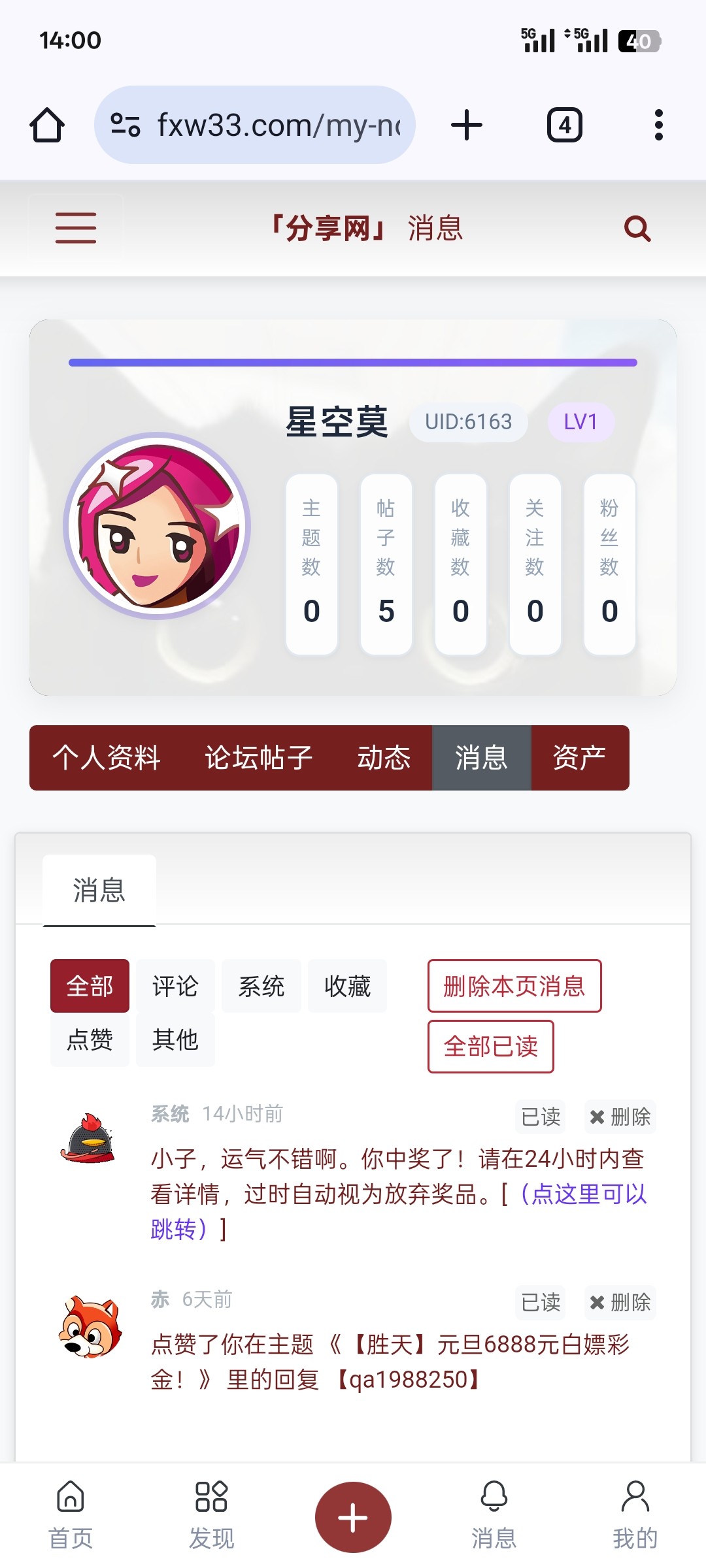Open the 动态 tab

pos(384,758)
